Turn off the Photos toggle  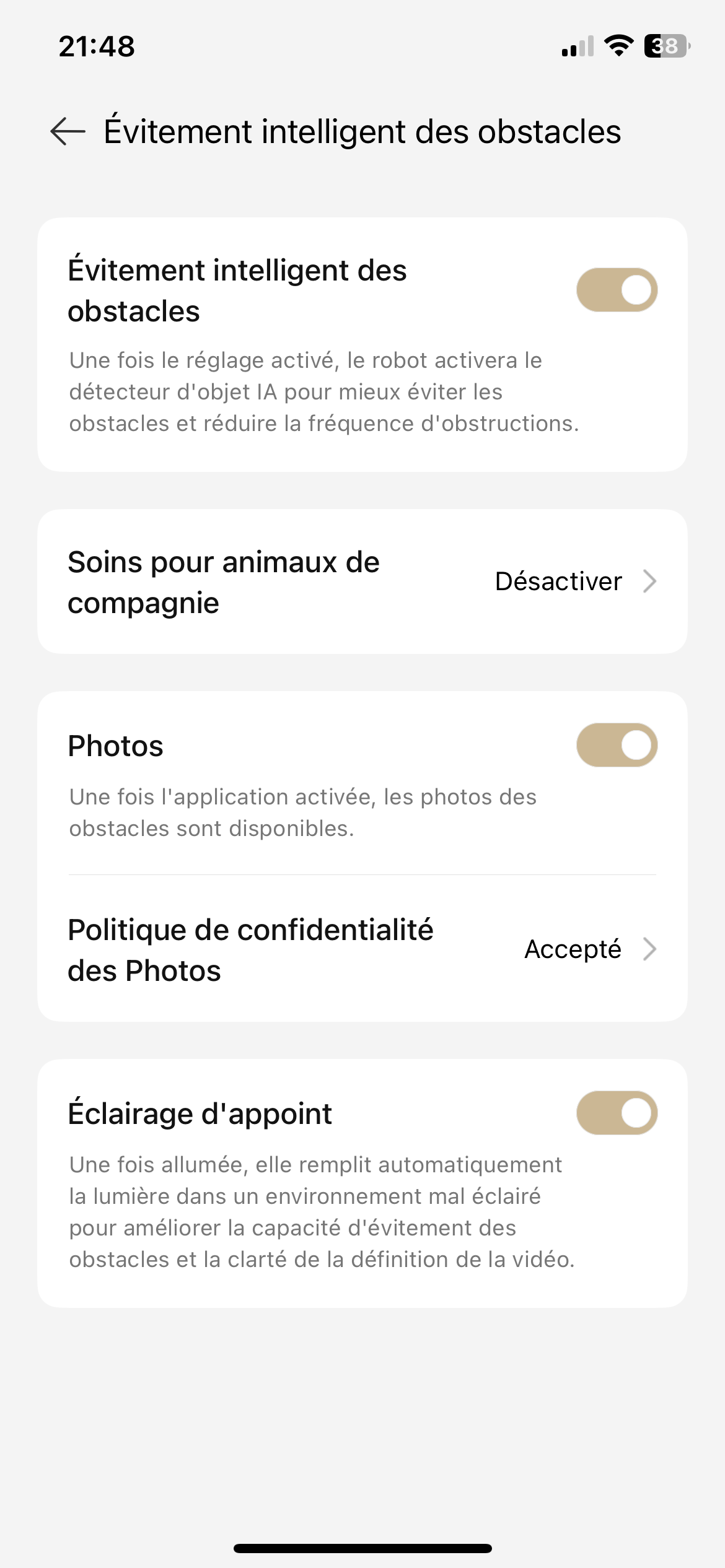click(x=617, y=745)
